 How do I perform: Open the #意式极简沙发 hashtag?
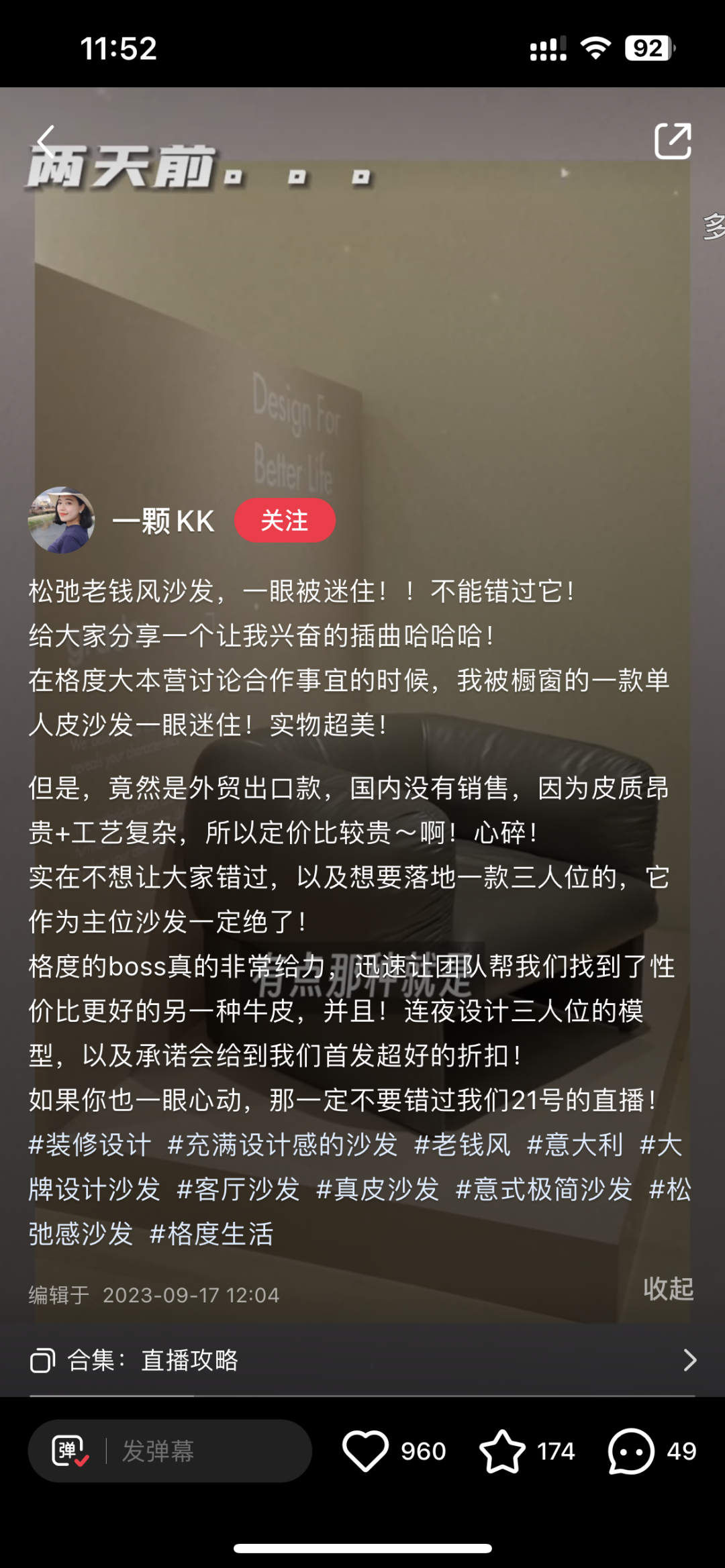point(544,1190)
